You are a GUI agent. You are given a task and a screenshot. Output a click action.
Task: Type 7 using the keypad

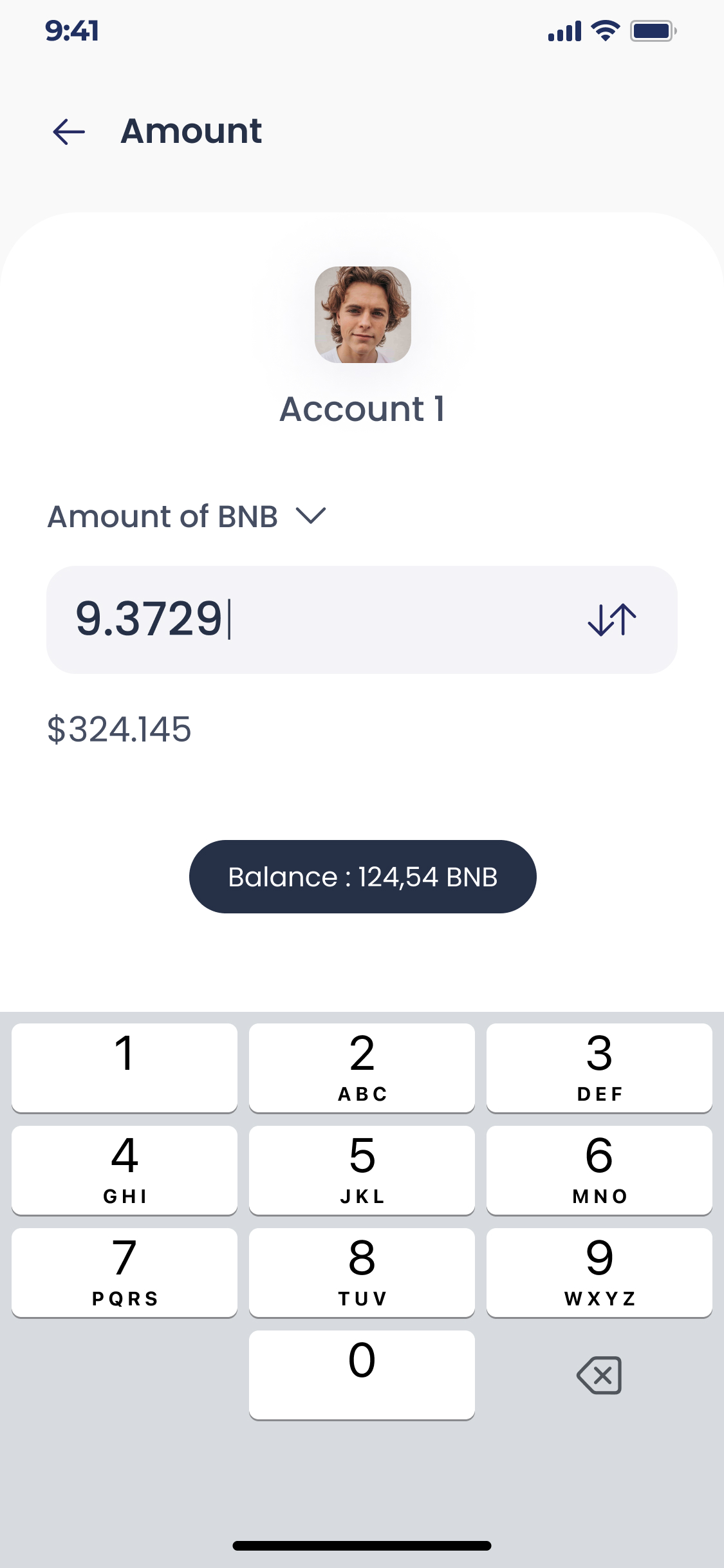[x=124, y=1272]
